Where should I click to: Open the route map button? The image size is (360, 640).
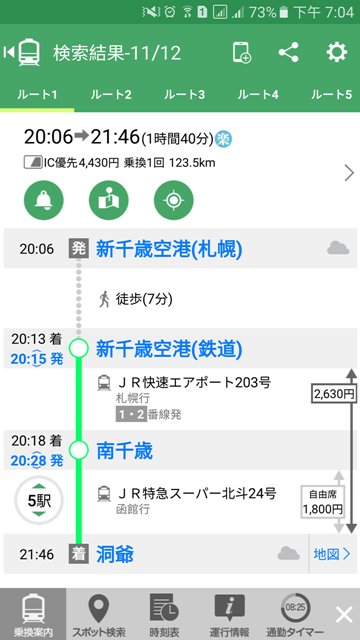(x=109, y=200)
